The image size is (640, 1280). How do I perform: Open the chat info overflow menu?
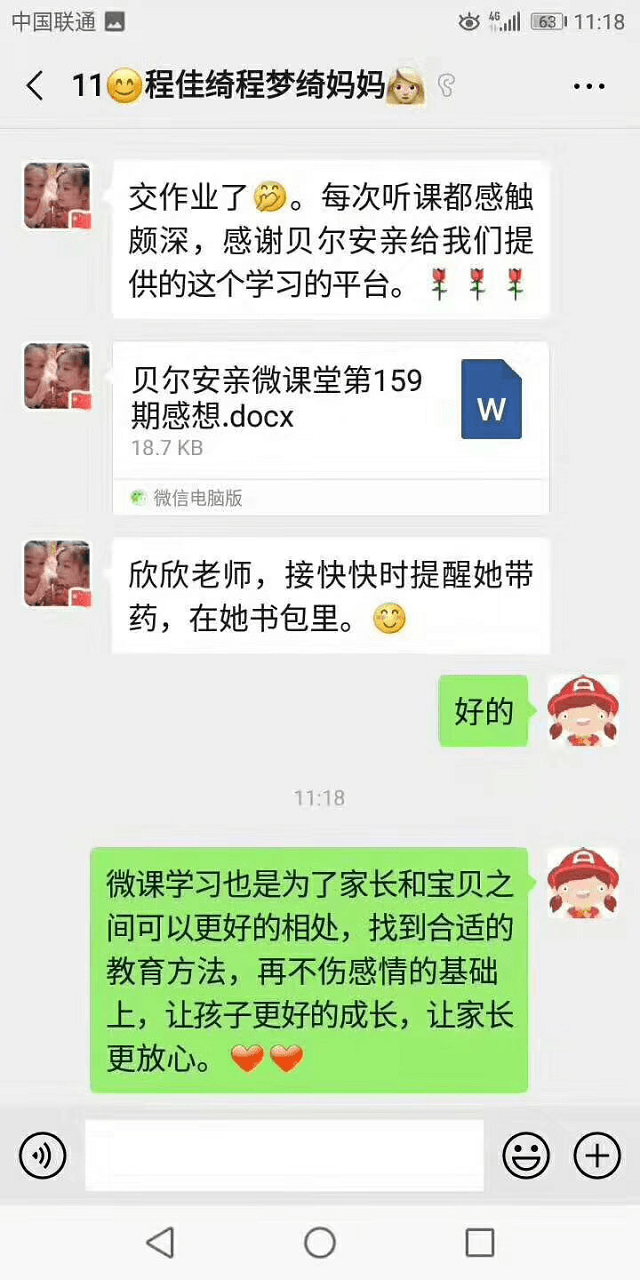tap(589, 87)
